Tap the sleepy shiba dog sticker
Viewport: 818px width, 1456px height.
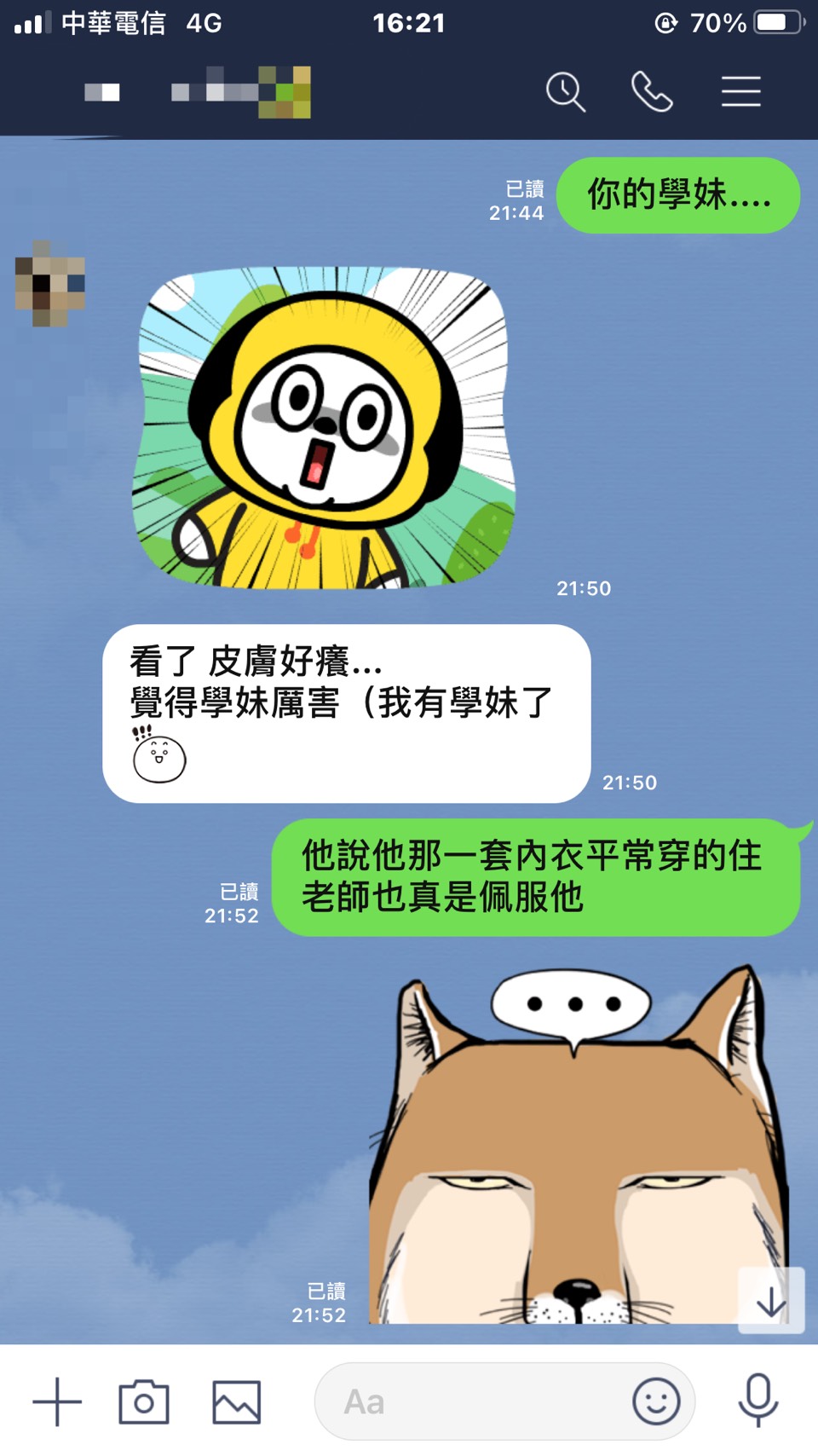(579, 1151)
